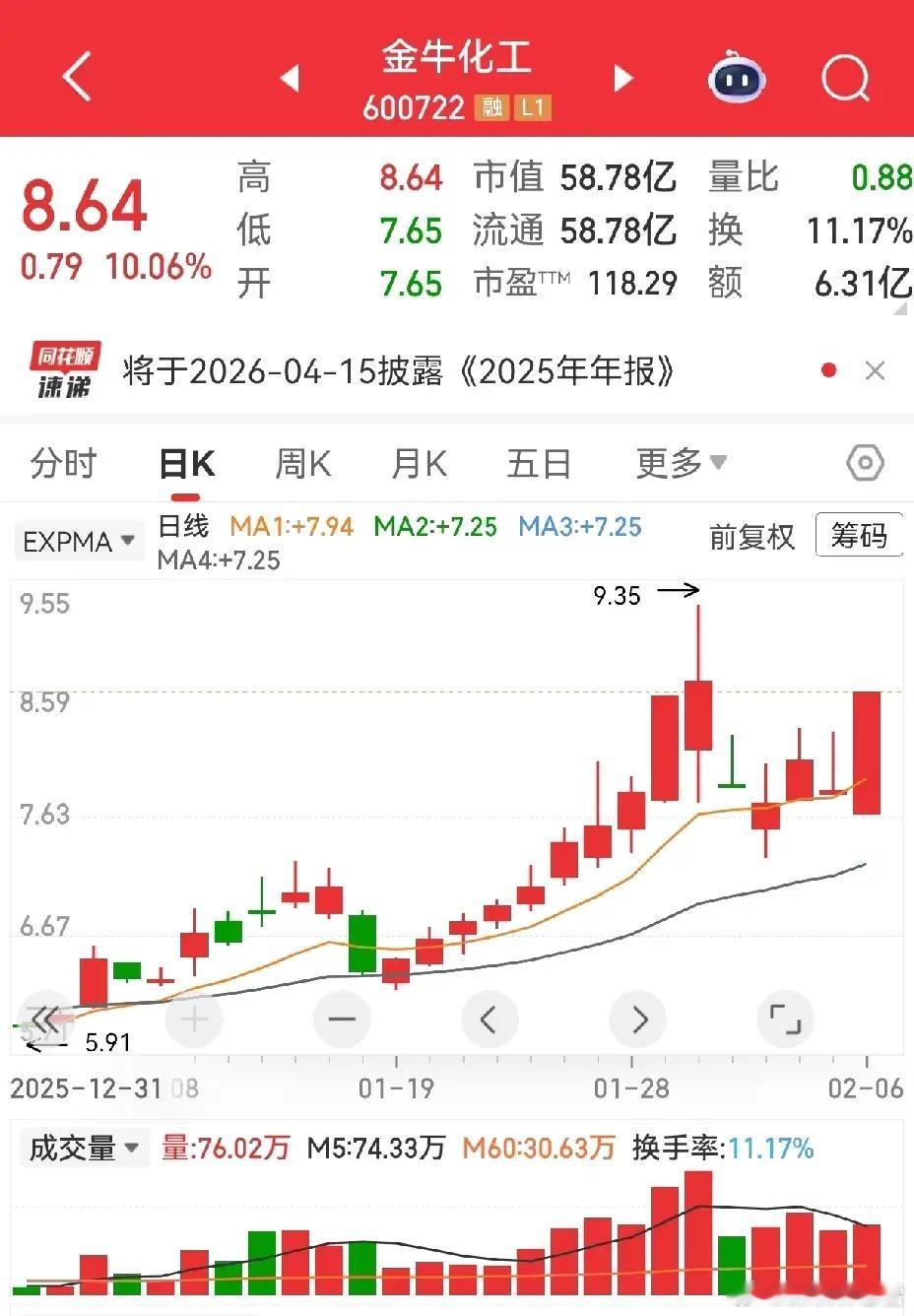Switch to the 周K tab
Image resolution: width=914 pixels, height=1316 pixels.
[303, 463]
